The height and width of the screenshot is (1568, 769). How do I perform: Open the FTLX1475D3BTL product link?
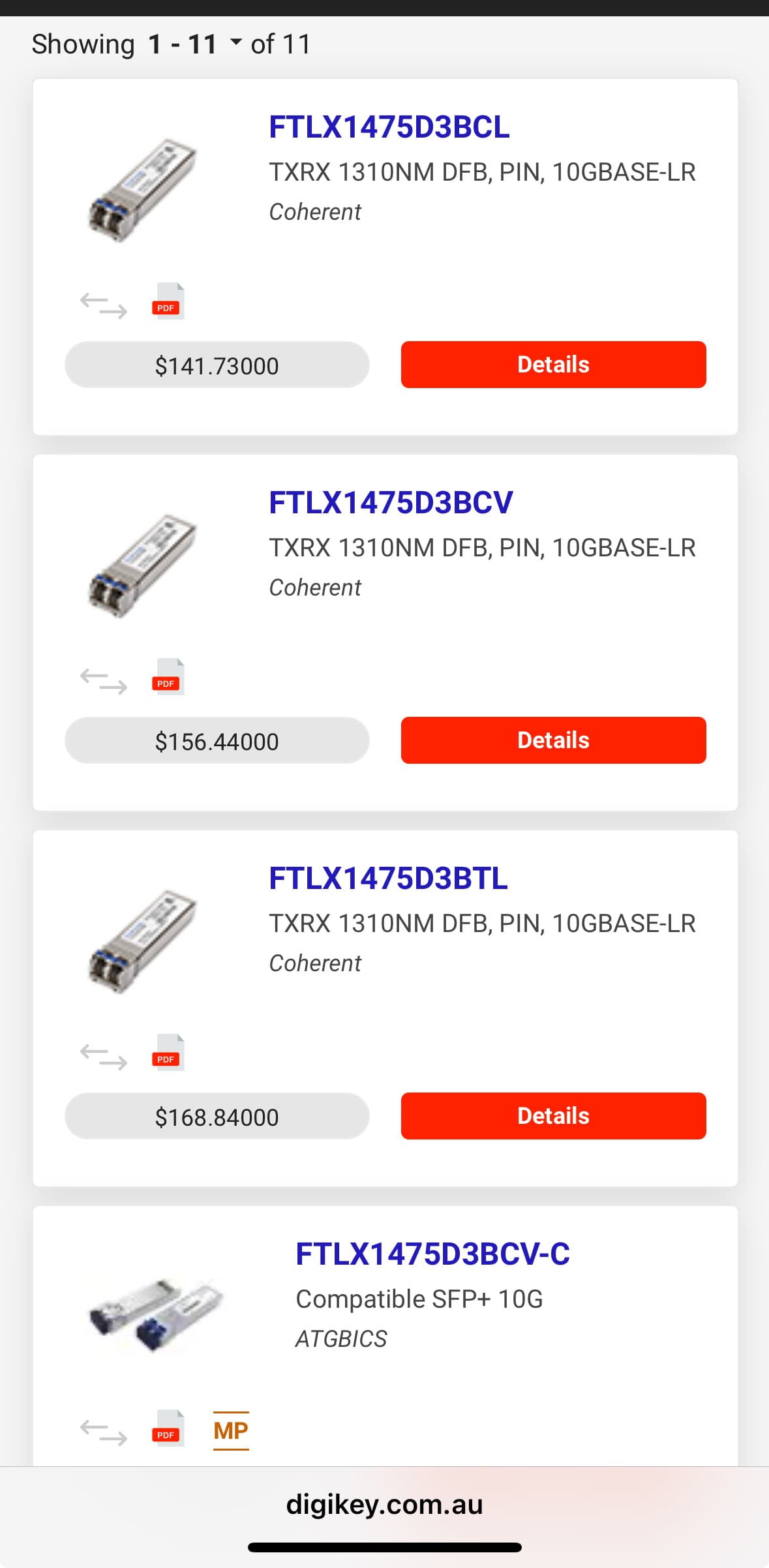[x=389, y=879]
